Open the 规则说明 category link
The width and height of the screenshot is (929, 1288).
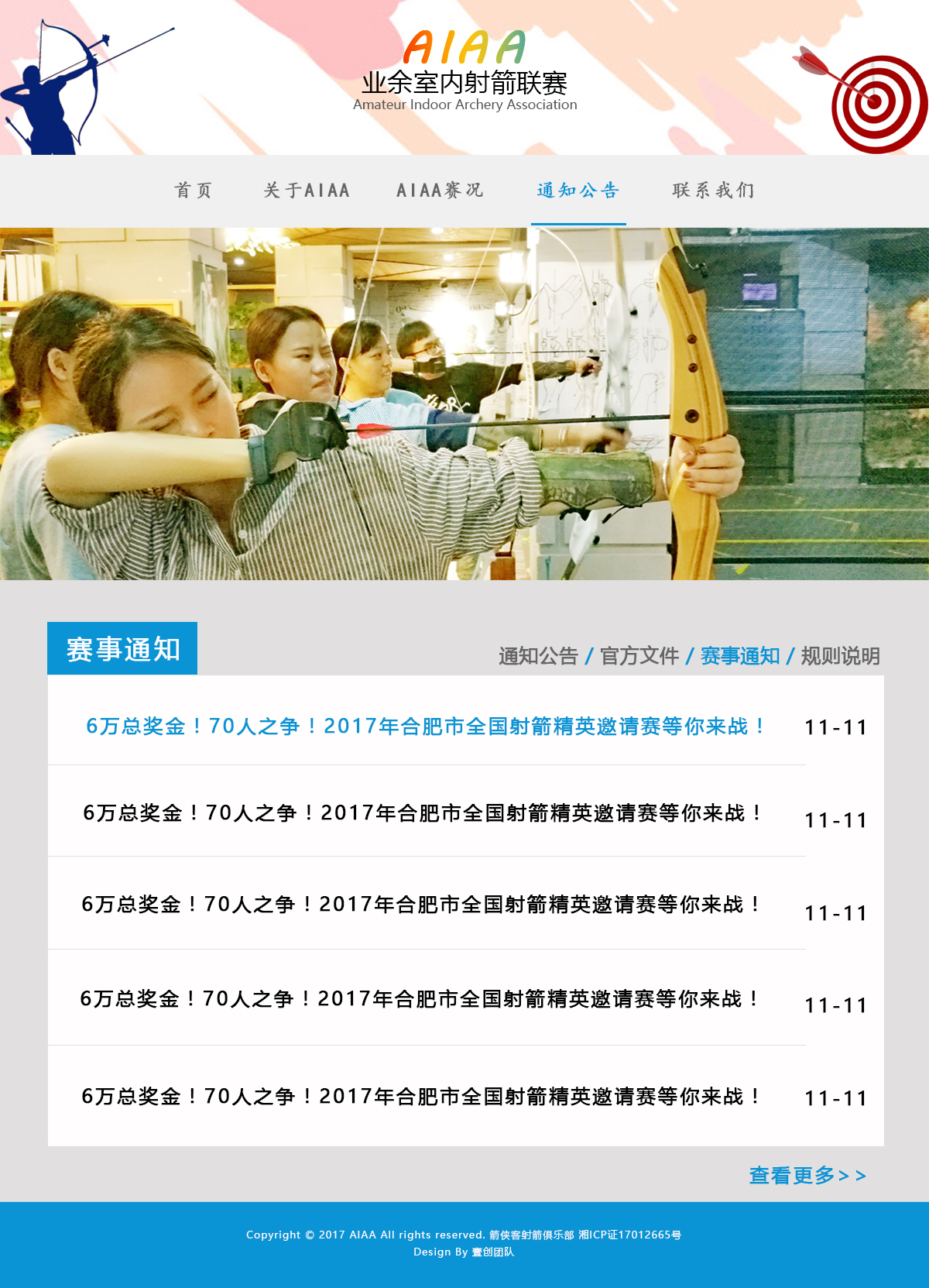tap(840, 656)
